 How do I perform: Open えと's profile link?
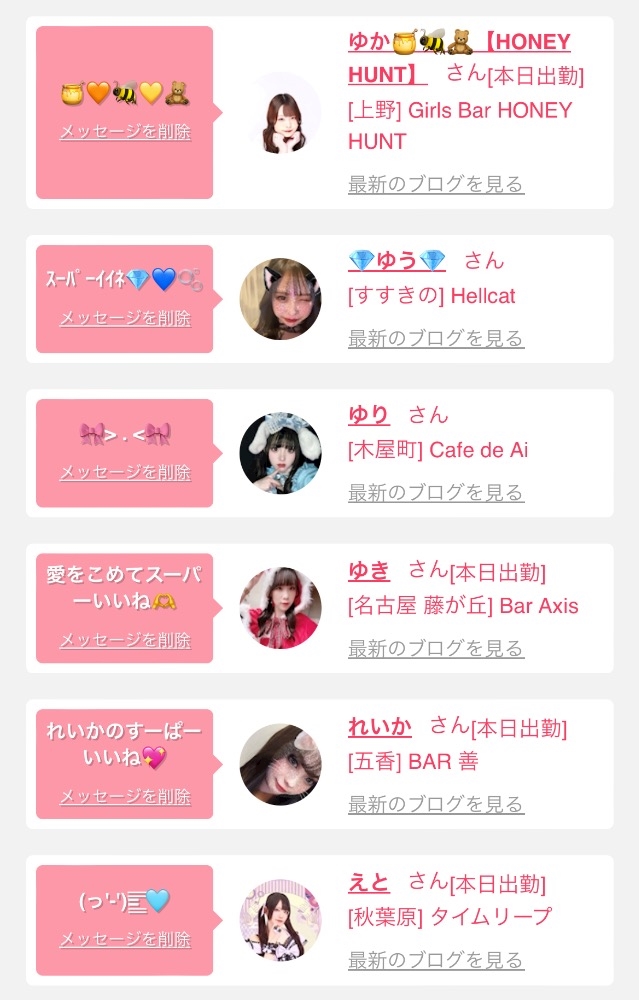coord(369,882)
